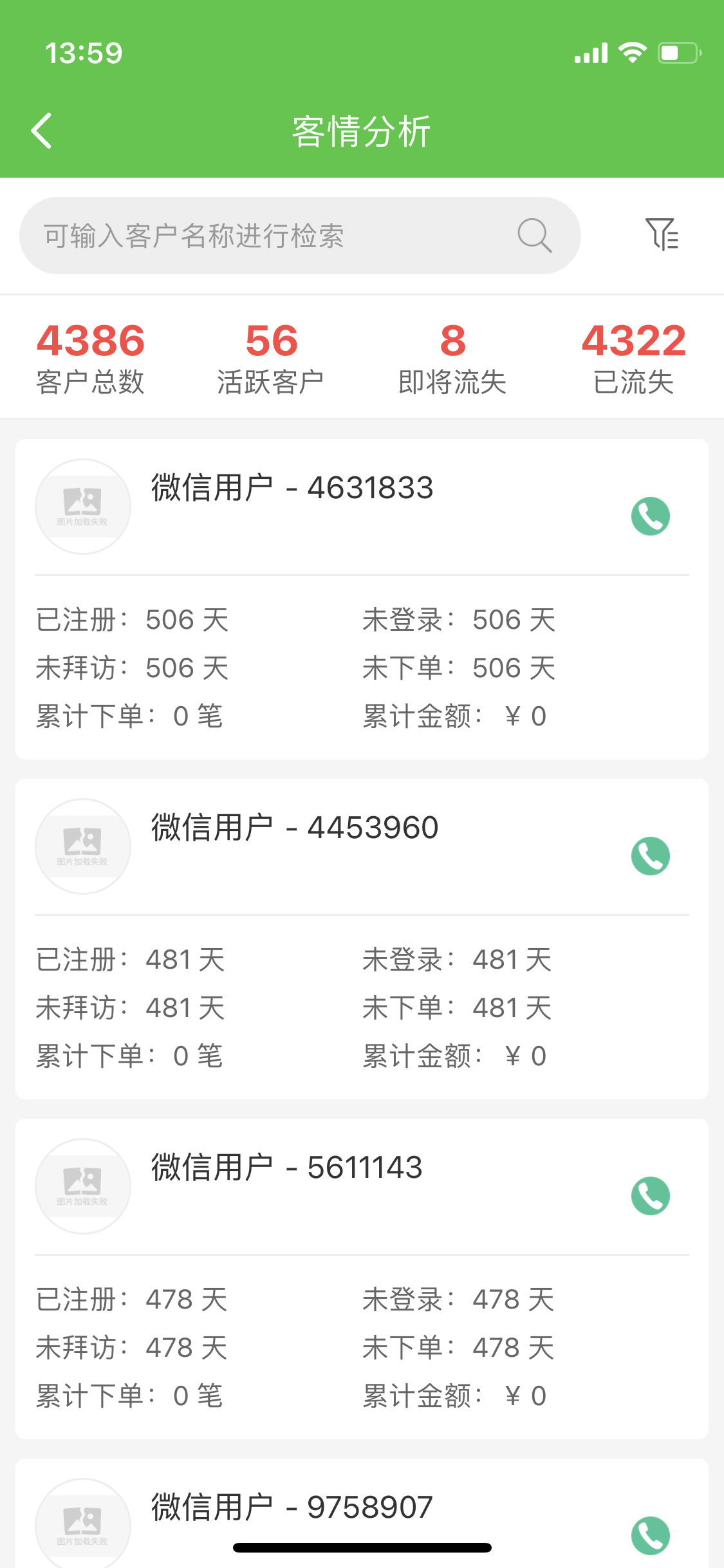Select the 活跃客户 56 stat

271,358
